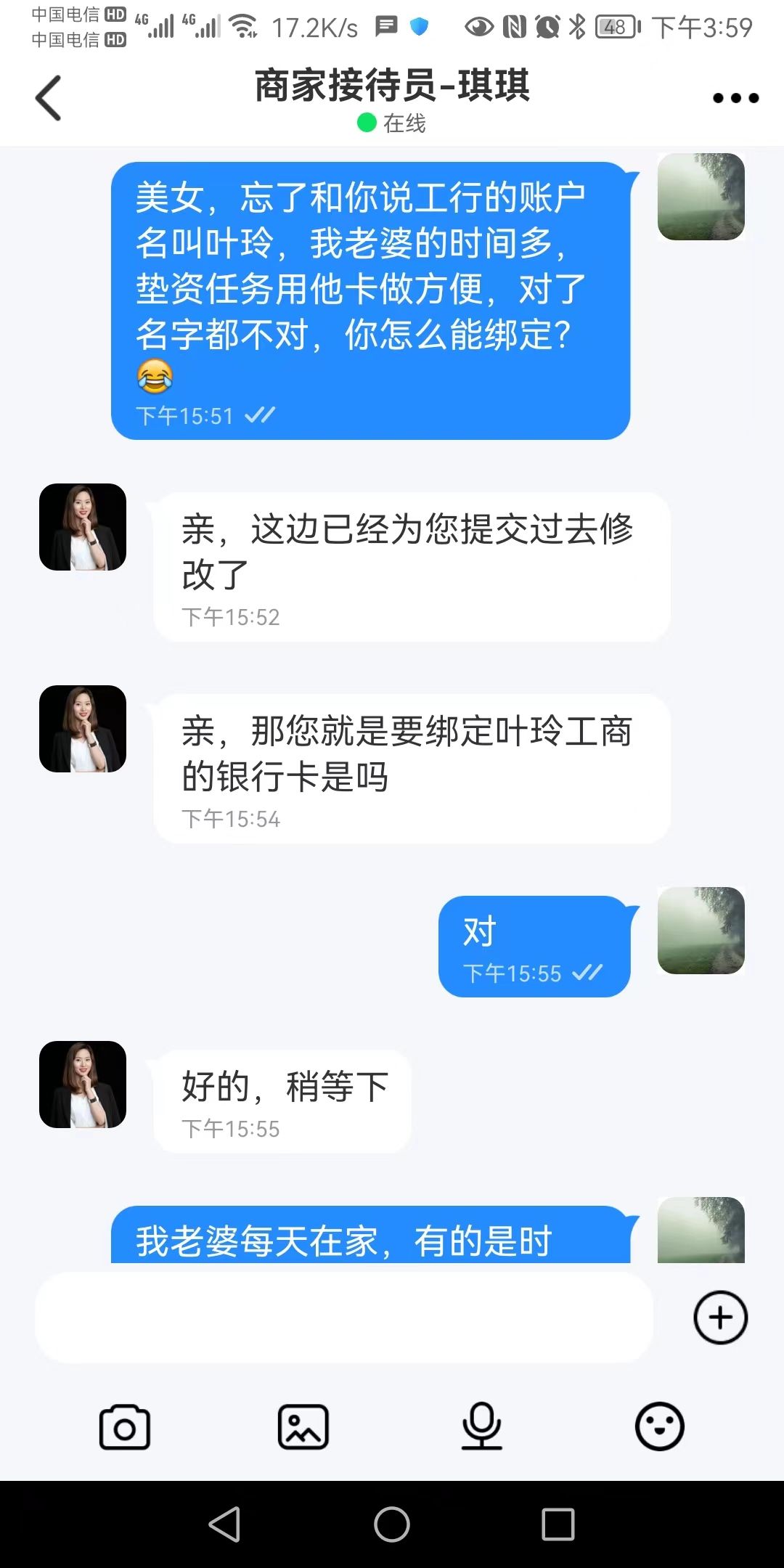The height and width of the screenshot is (1568, 784).
Task: Tap the back arrow to leave the chat
Action: pos(48,97)
